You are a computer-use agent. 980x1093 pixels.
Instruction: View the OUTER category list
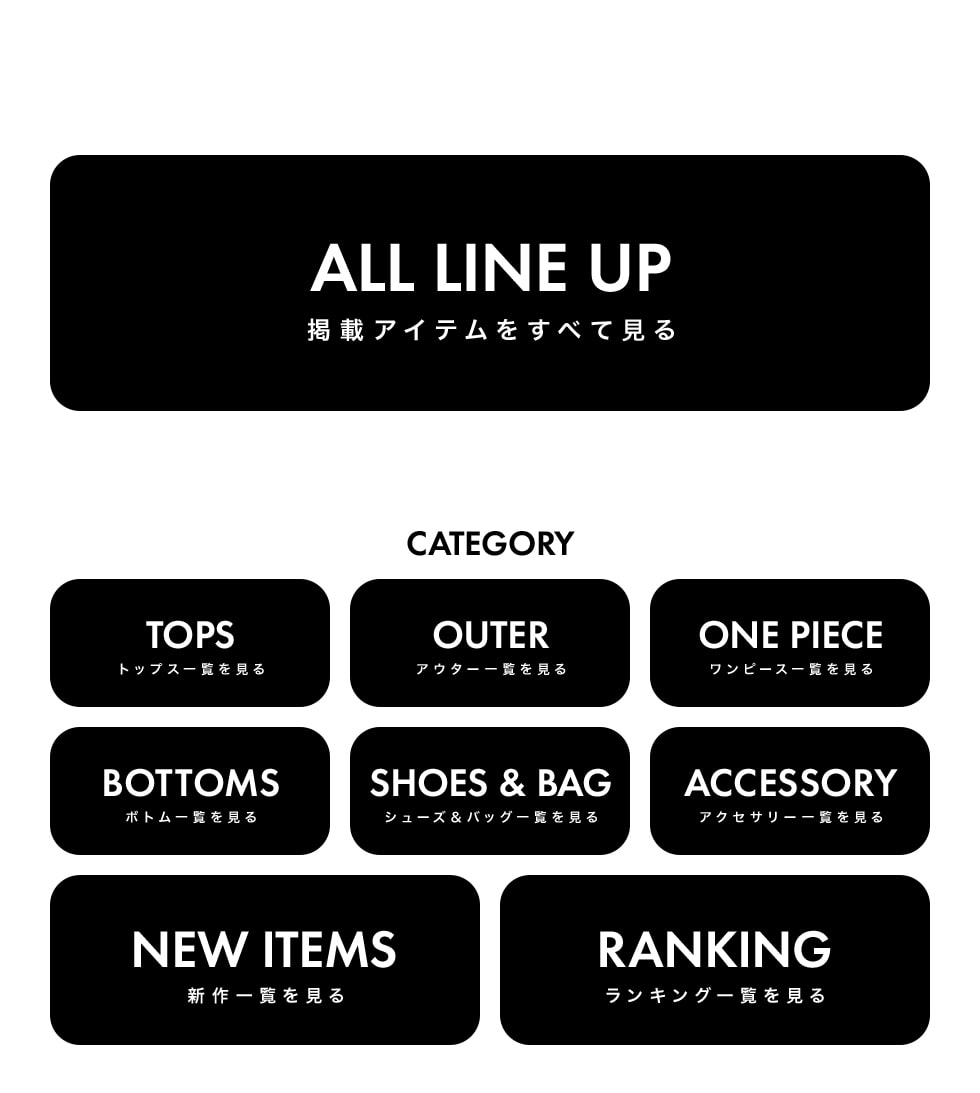point(490,643)
